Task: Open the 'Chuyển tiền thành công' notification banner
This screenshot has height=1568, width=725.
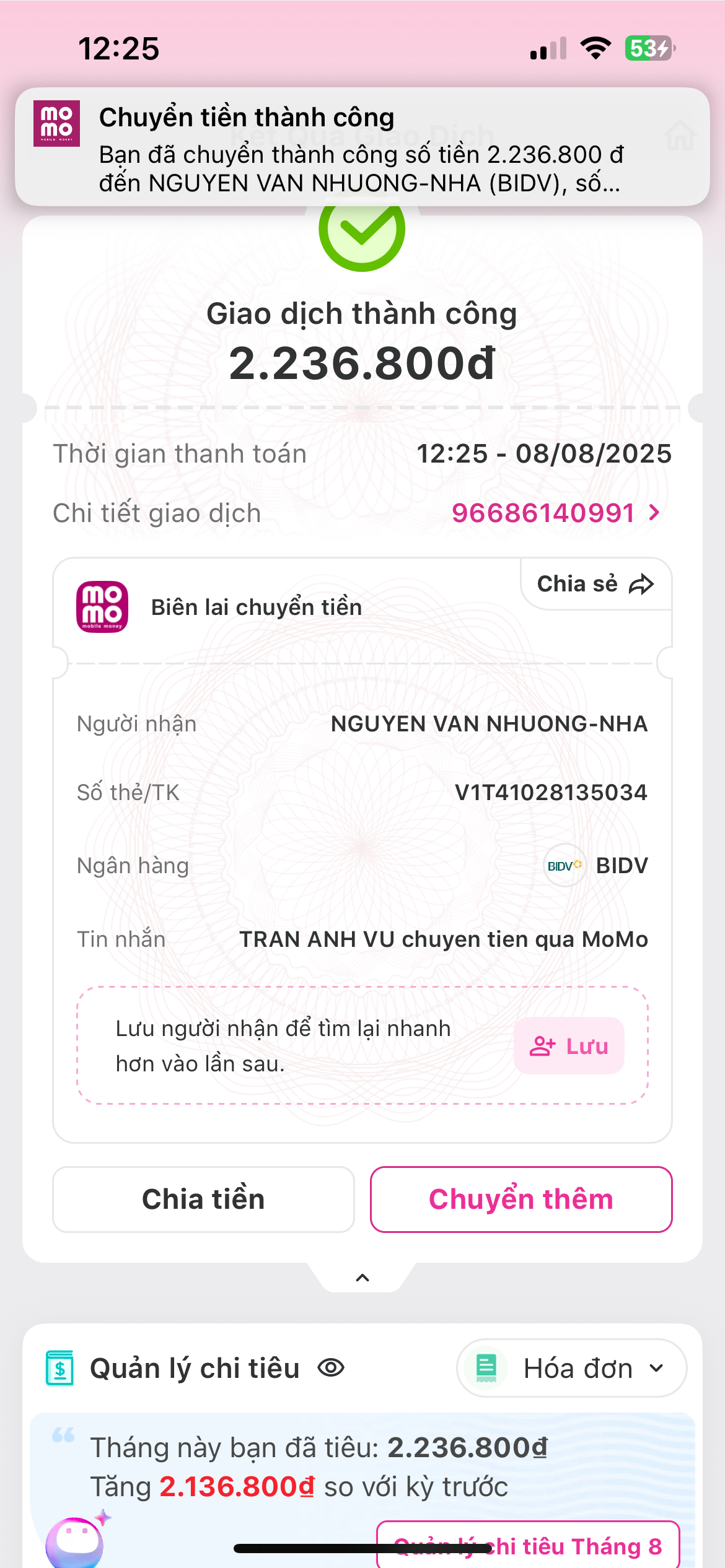Action: coord(362,147)
